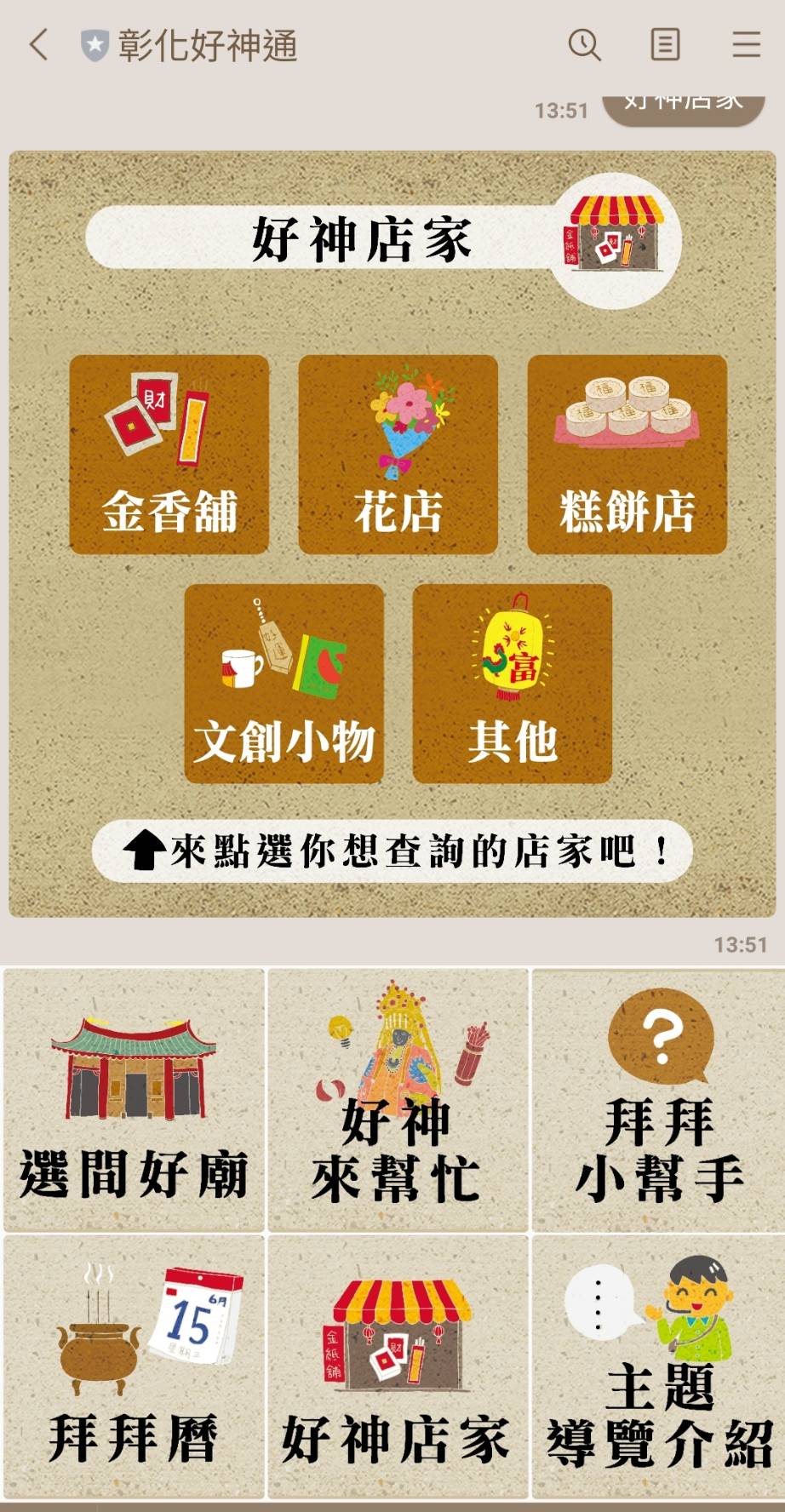
Task: View the 拜拜曆 calendar
Action: 134,1366
